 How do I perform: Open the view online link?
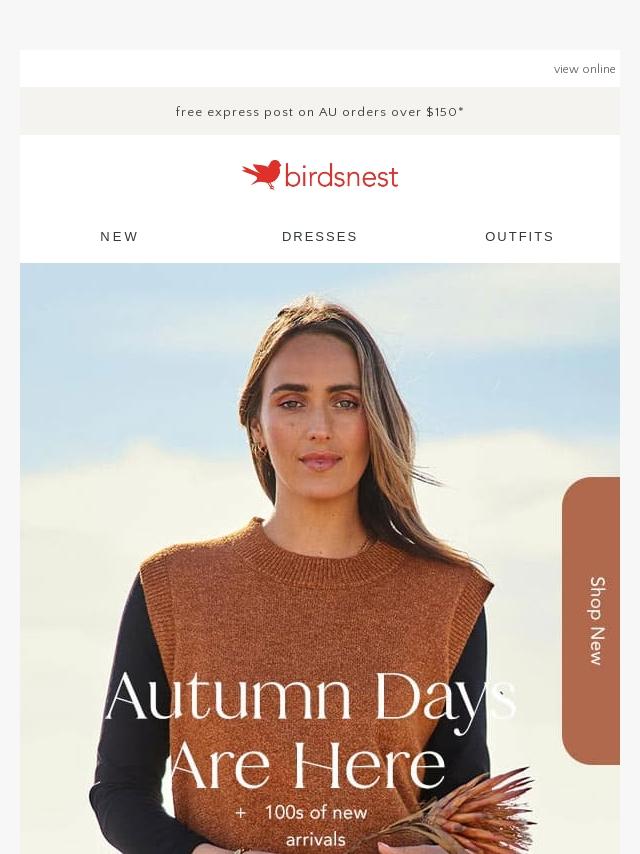tap(584, 69)
